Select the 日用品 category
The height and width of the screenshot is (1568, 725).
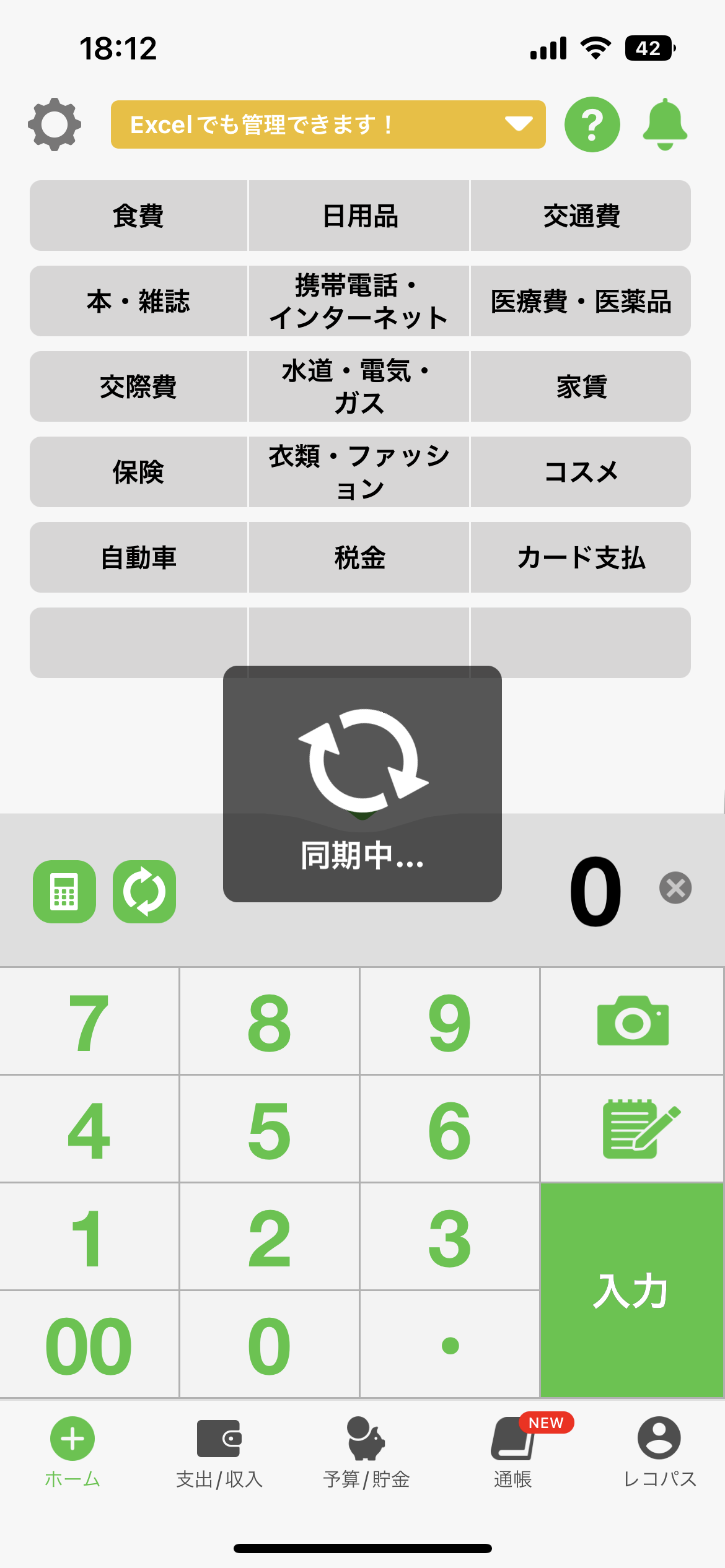359,216
